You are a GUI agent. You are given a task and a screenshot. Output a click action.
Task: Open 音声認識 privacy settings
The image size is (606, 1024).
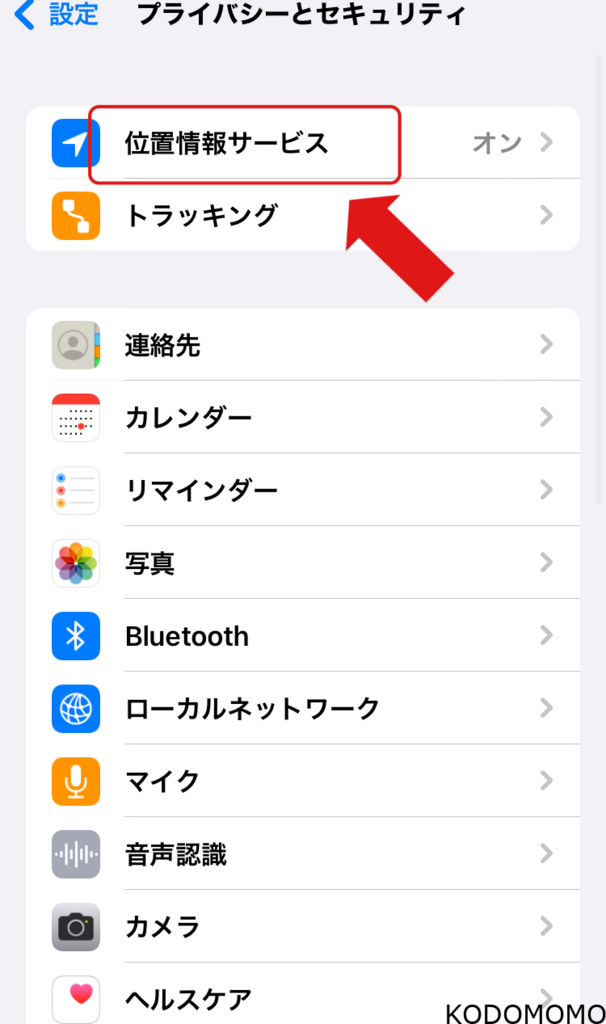pyautogui.click(x=300, y=854)
